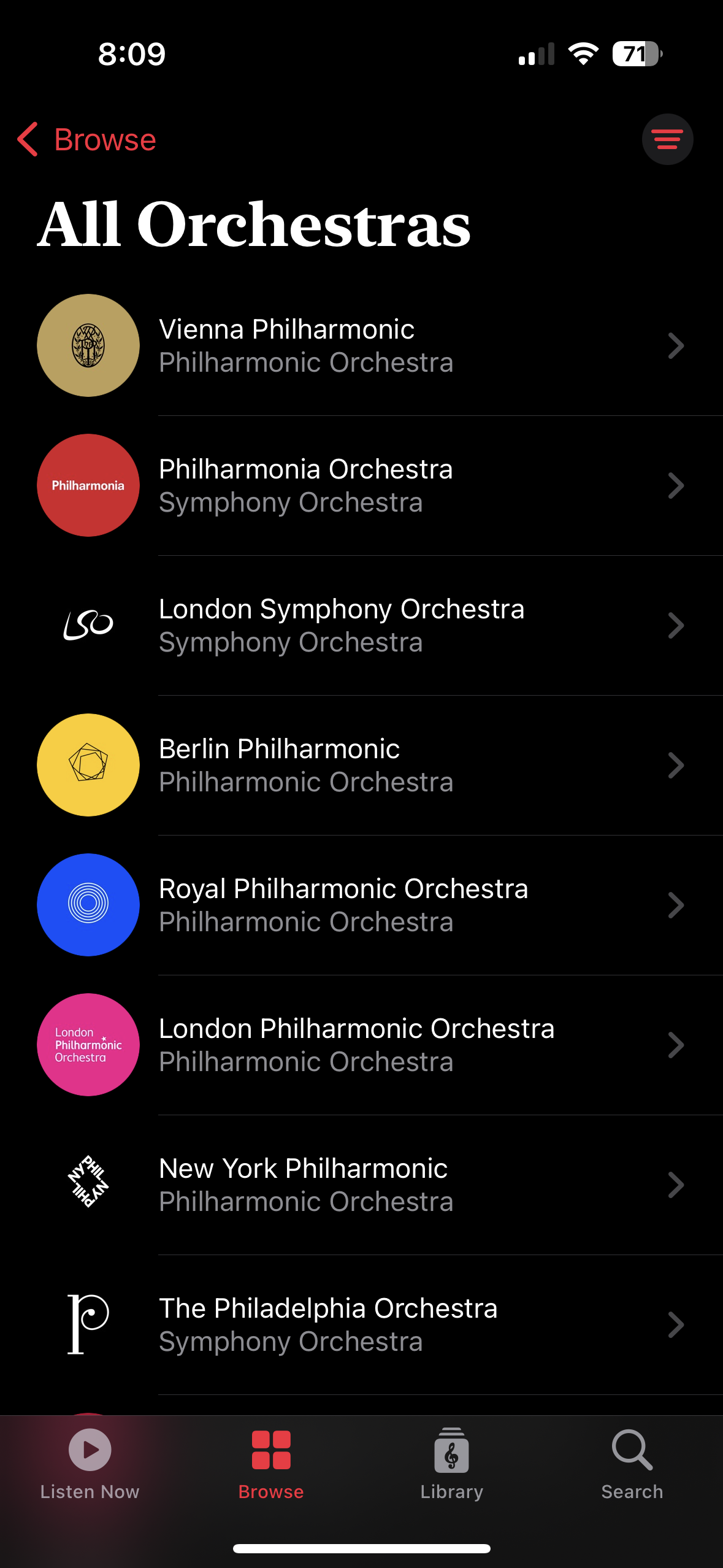Select Philharmonia Orchestra
The image size is (723, 1568).
click(361, 485)
